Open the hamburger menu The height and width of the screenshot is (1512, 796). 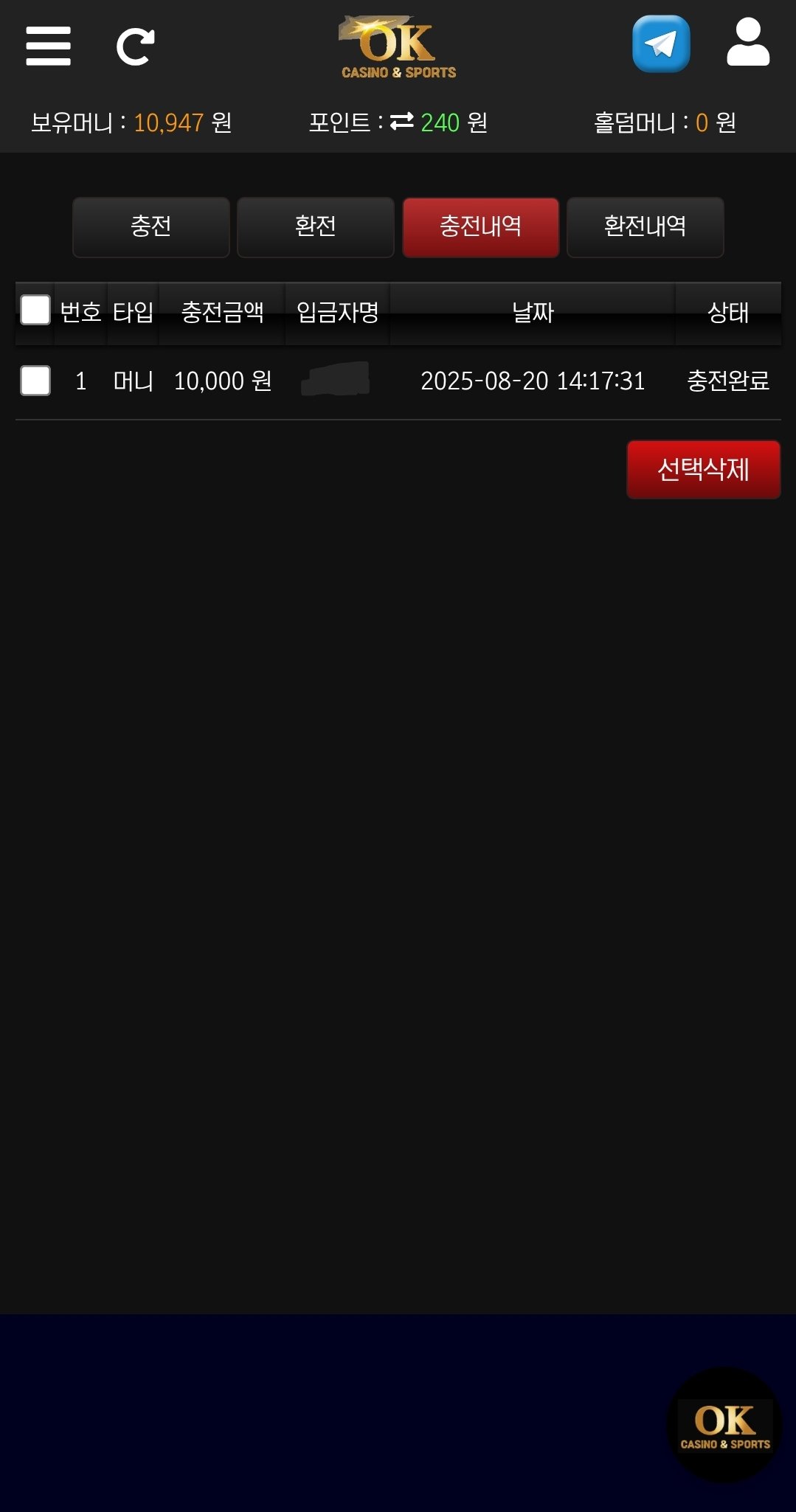pos(48,46)
